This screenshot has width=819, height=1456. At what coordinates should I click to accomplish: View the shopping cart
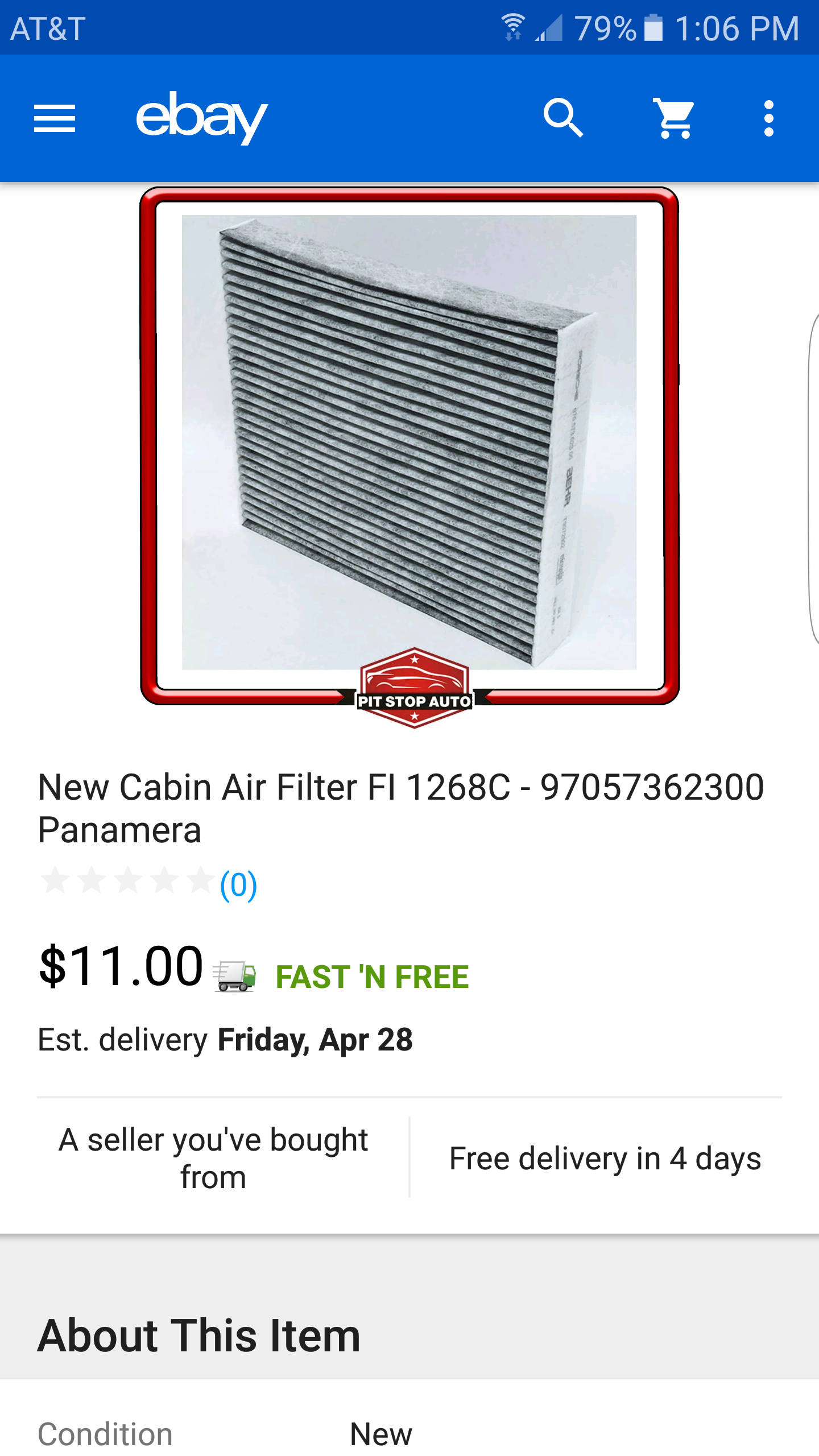click(674, 118)
